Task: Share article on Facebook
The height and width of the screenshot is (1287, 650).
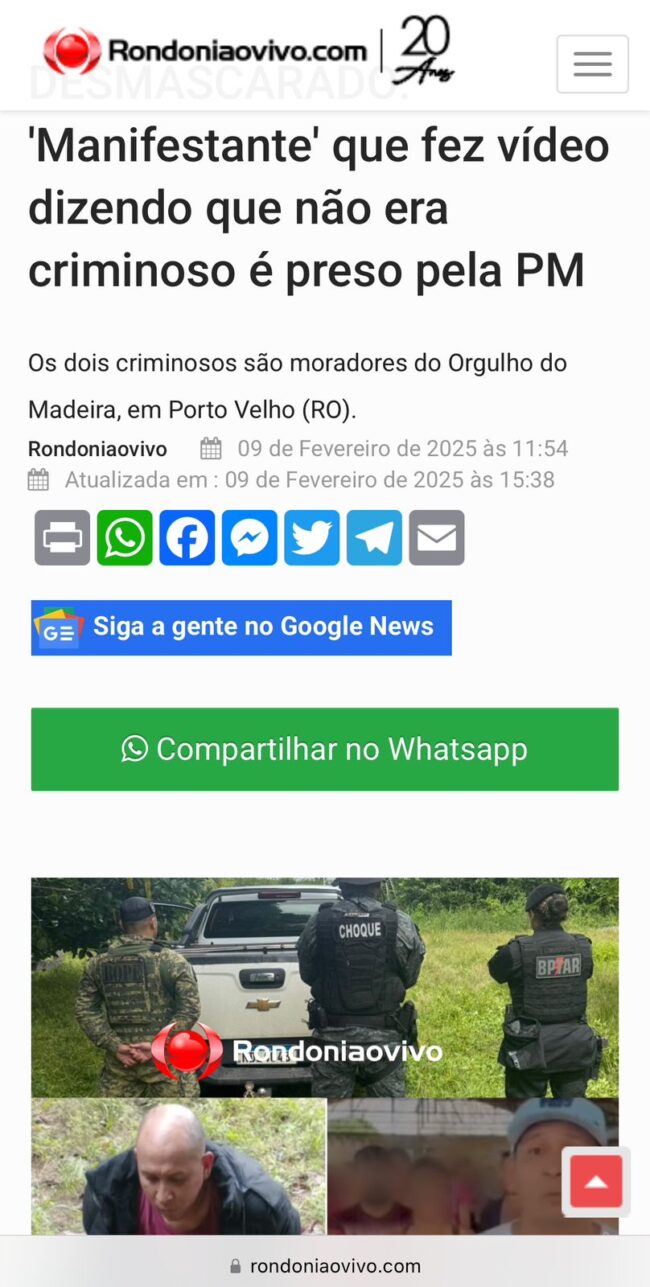Action: click(187, 538)
